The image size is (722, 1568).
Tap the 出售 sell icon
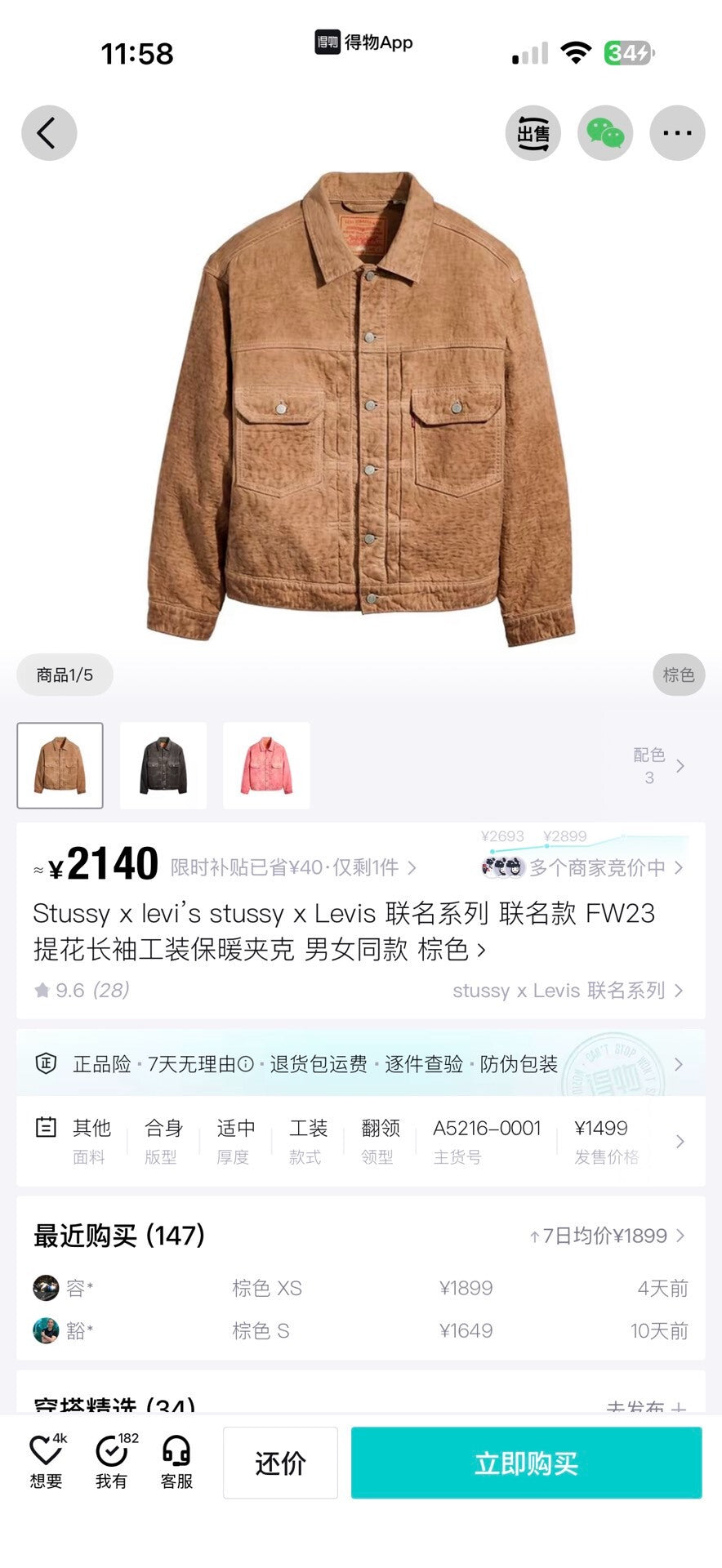[533, 133]
